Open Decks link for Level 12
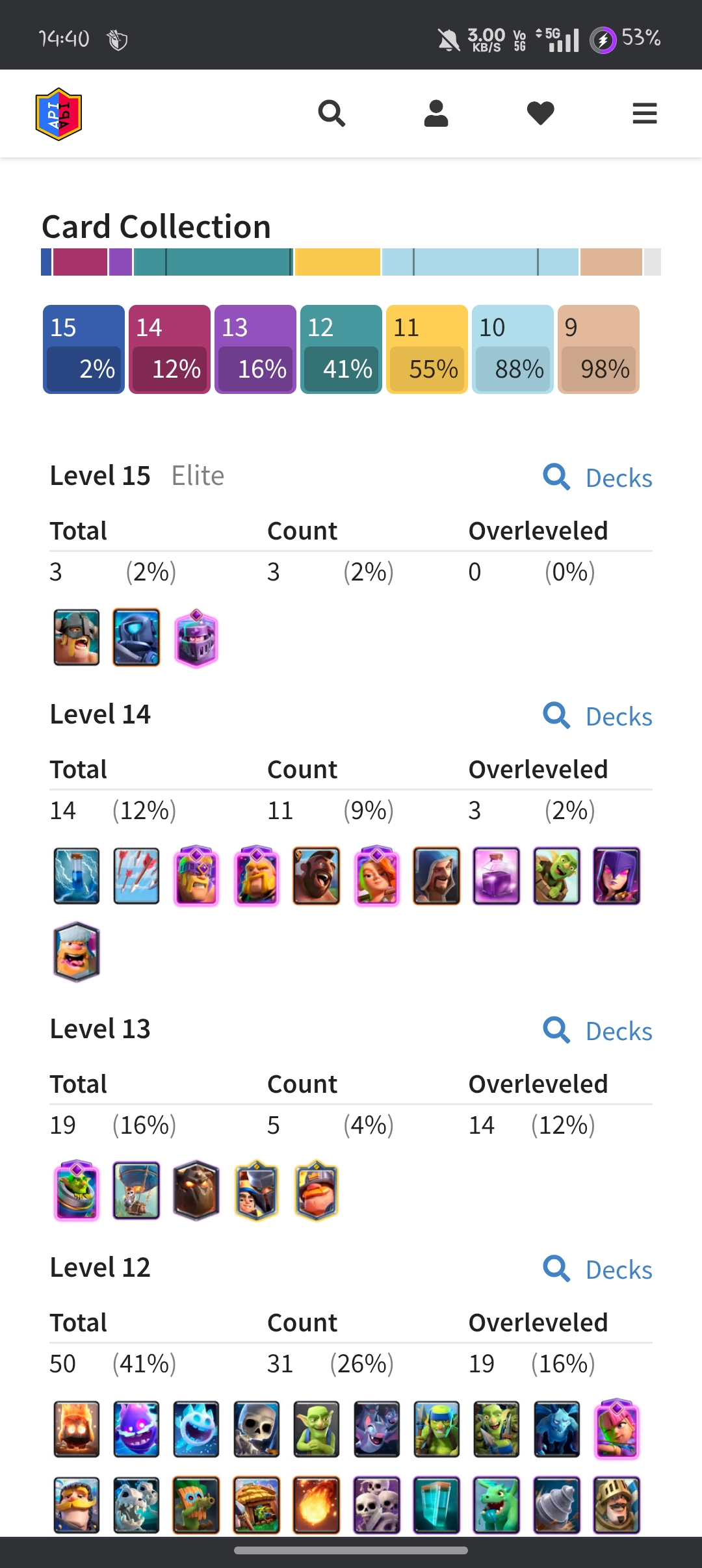Image resolution: width=702 pixels, height=1568 pixels. tap(598, 1270)
